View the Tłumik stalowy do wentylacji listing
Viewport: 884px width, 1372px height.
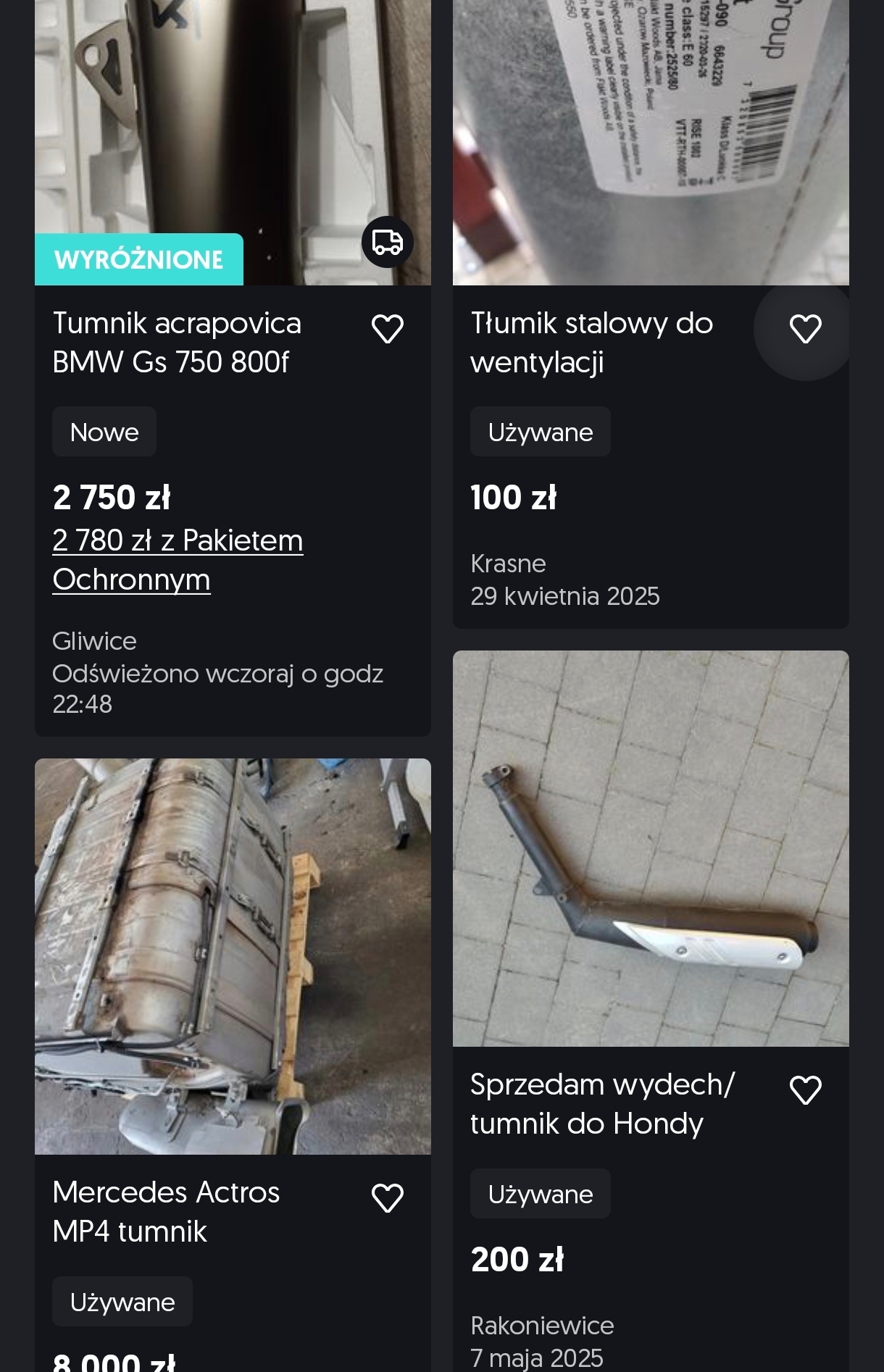pyautogui.click(x=591, y=343)
